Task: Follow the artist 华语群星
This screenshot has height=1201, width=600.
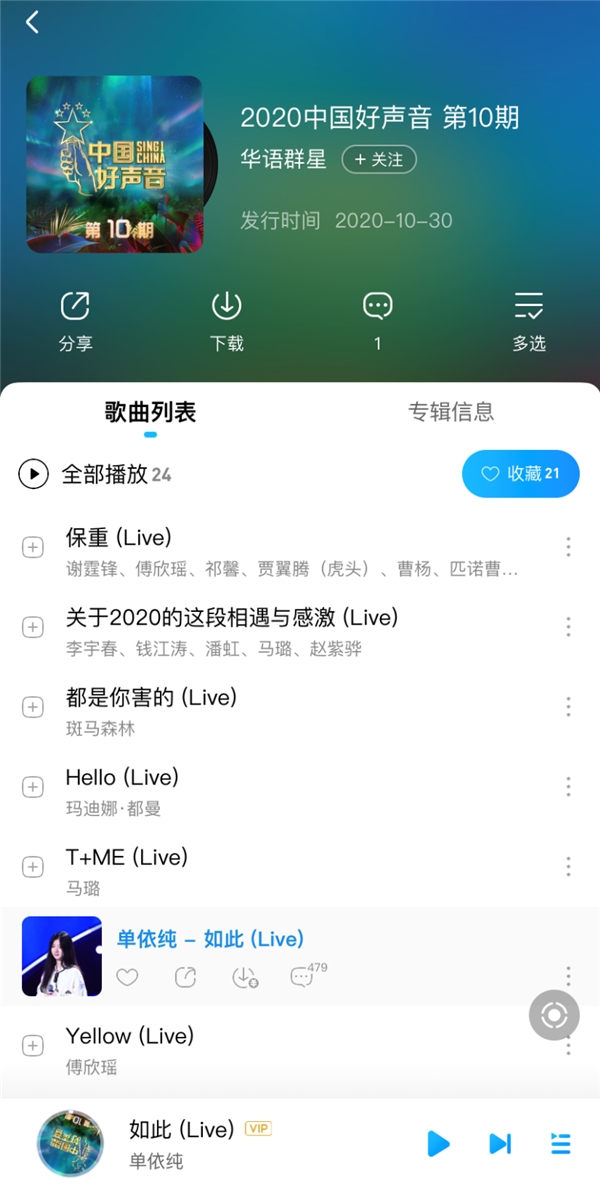Action: coord(379,160)
